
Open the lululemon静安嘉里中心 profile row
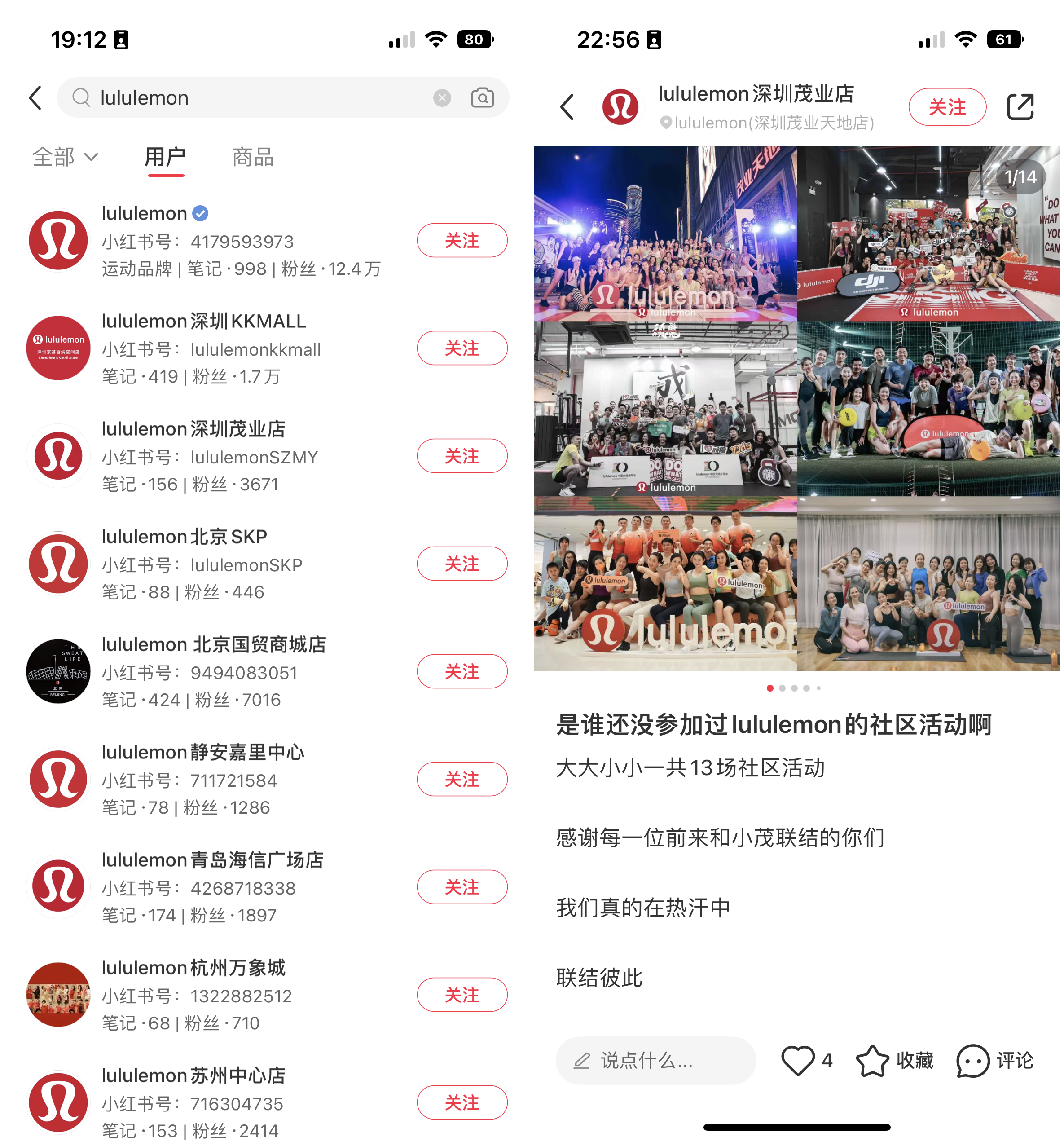(x=202, y=779)
